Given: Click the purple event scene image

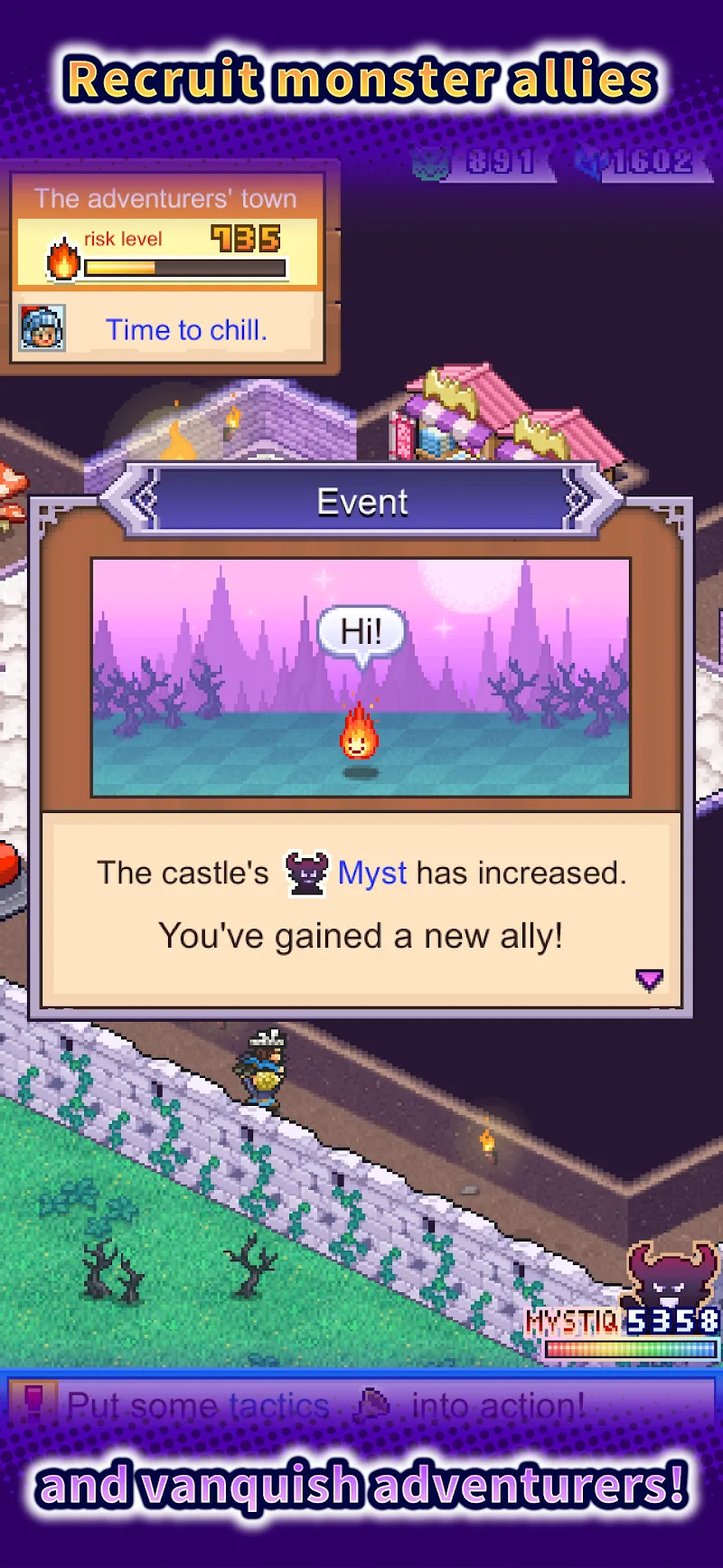Looking at the screenshot, I should (x=361, y=678).
